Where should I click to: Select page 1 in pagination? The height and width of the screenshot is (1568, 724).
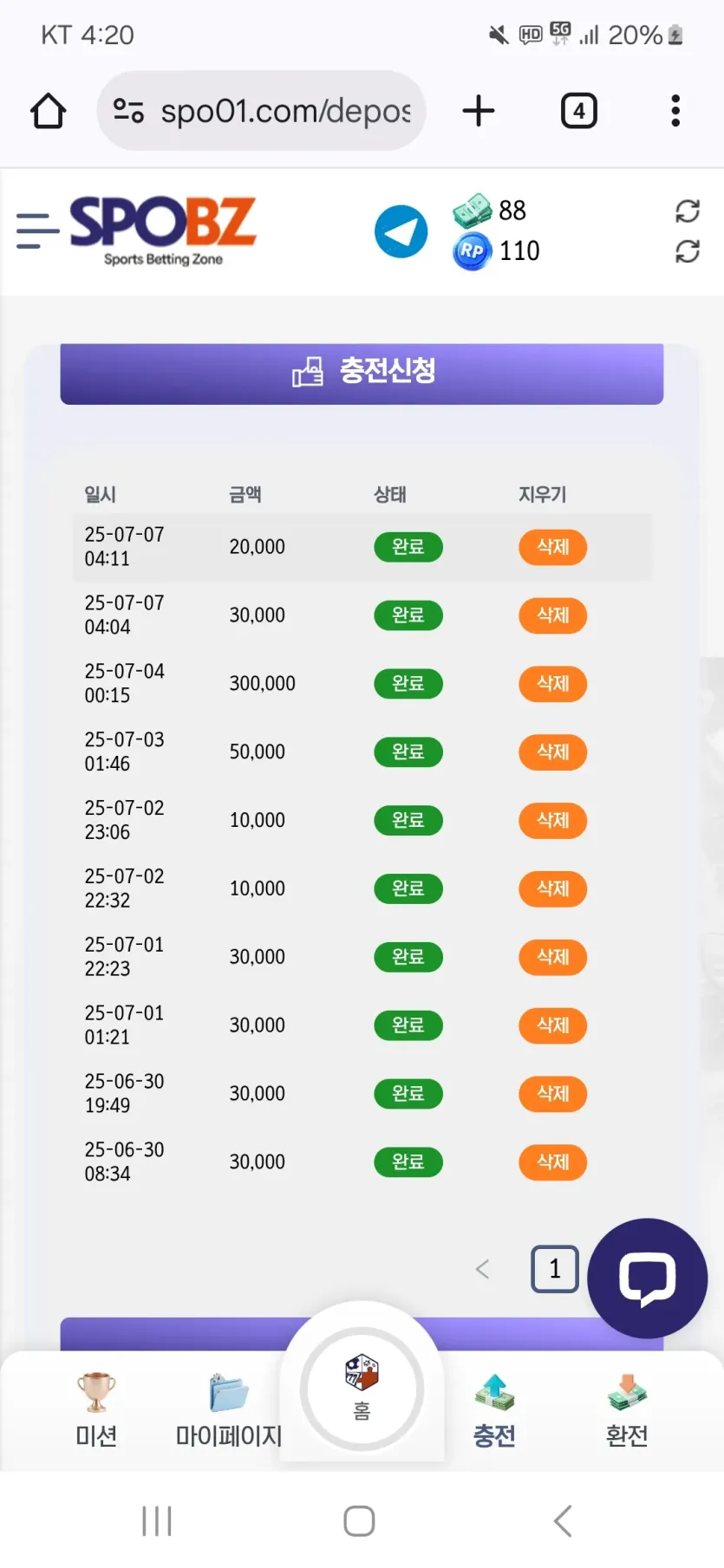pyautogui.click(x=555, y=1269)
